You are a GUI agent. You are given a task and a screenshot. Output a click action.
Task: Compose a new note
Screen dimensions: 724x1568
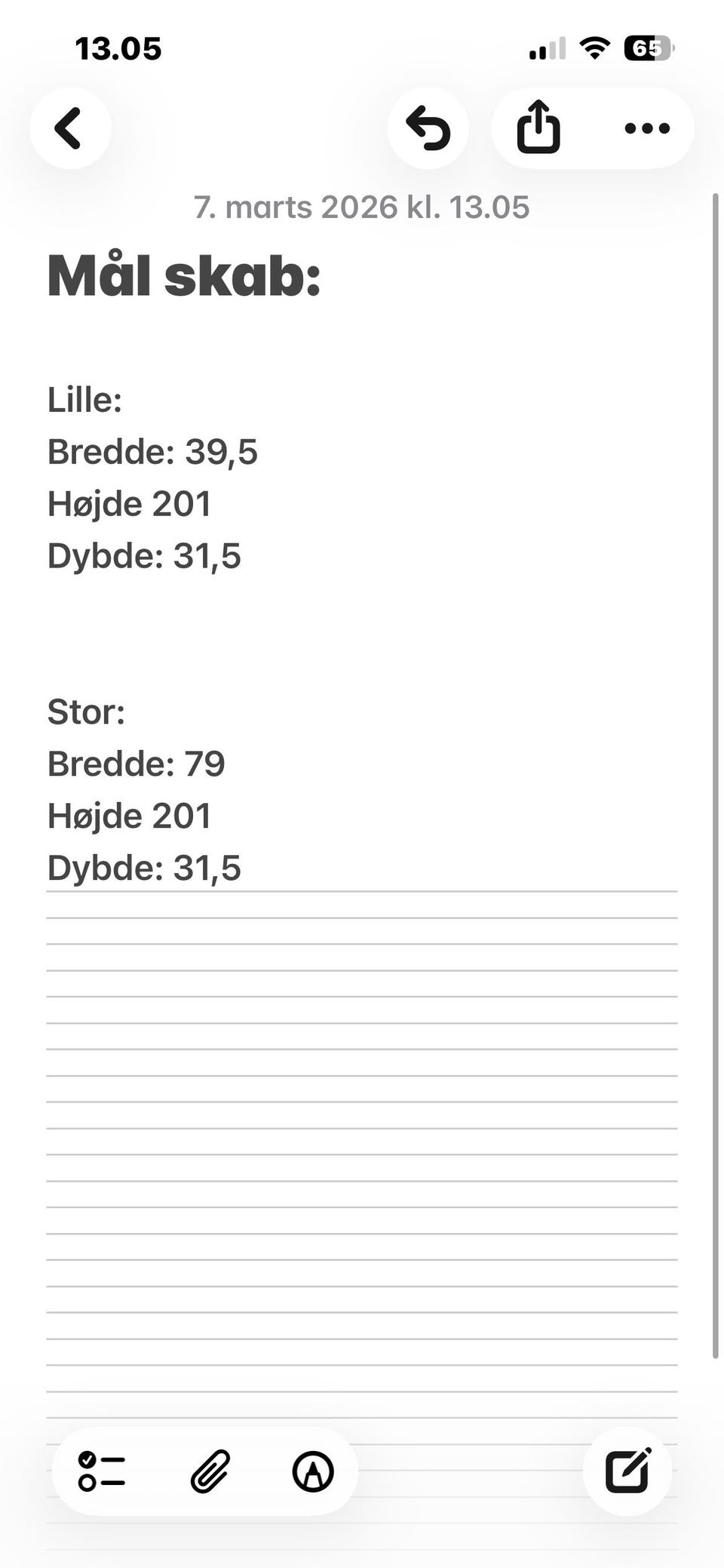click(x=628, y=1470)
